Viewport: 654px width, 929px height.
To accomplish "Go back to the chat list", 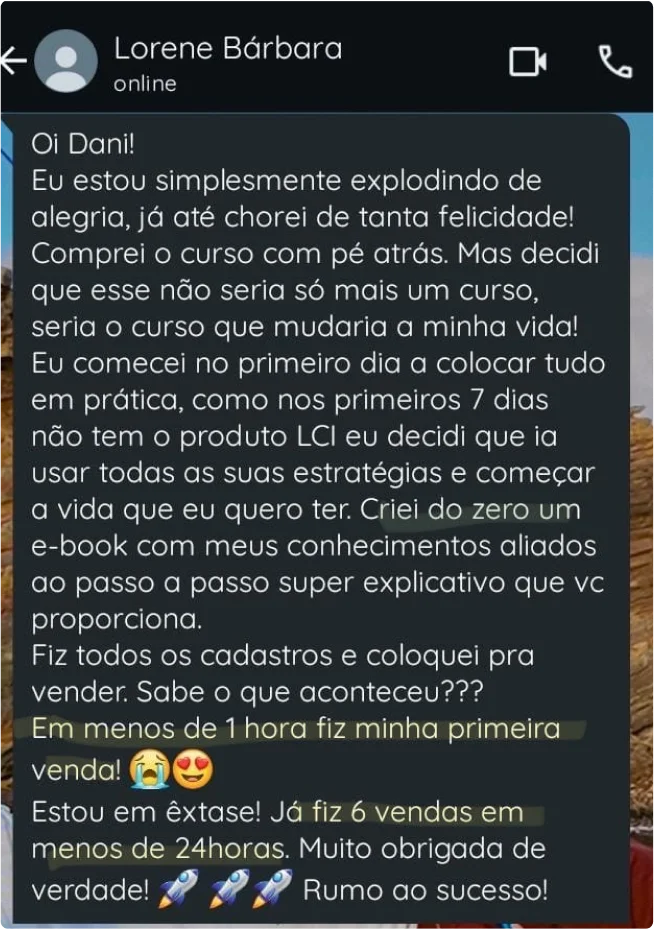I will click(14, 62).
